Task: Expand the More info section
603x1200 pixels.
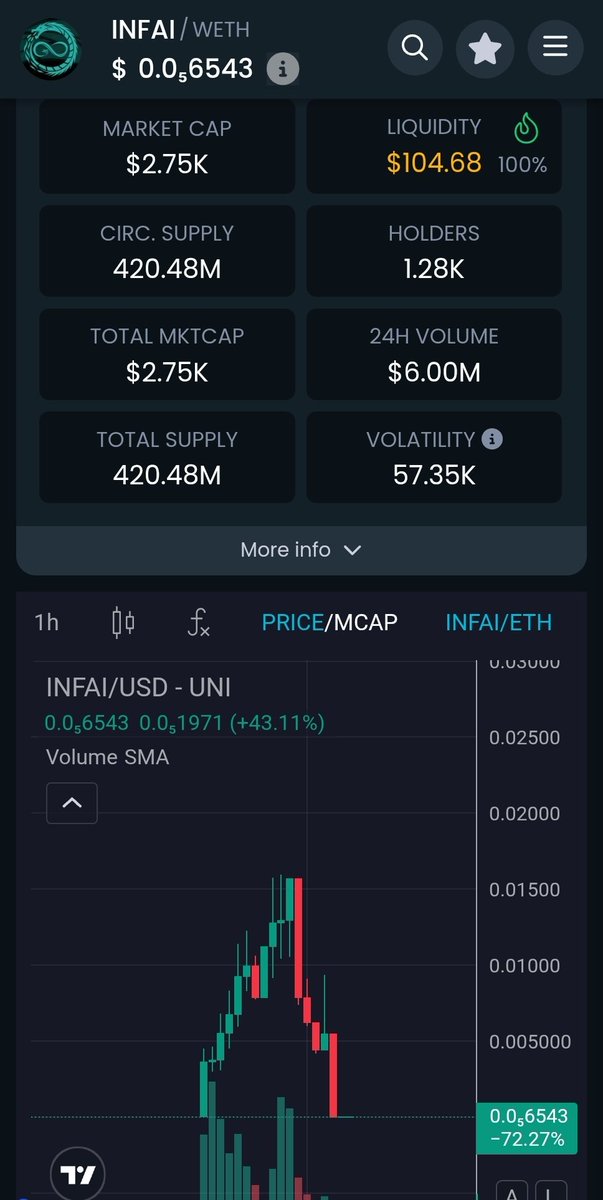Action: (x=301, y=550)
